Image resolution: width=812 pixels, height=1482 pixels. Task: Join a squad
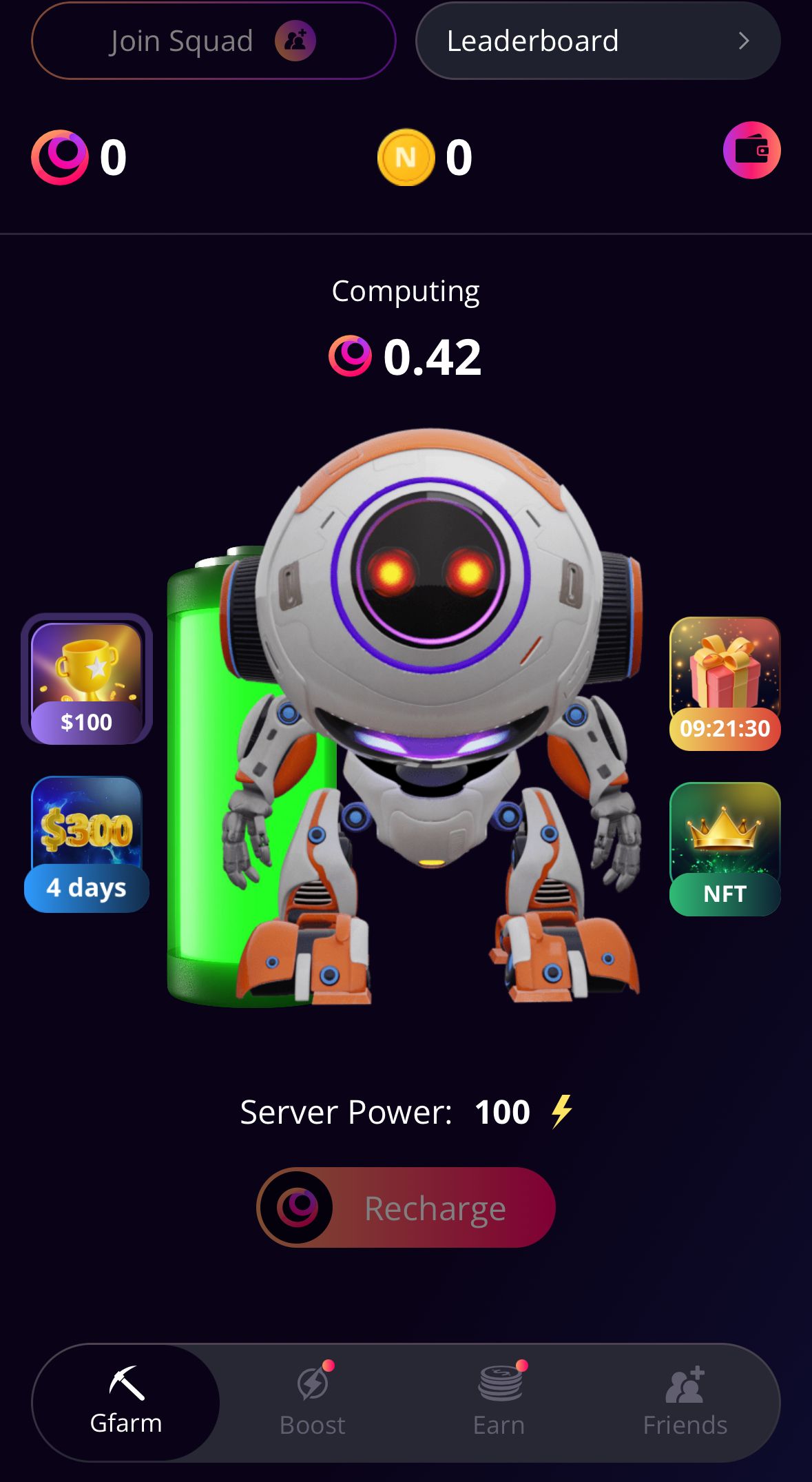pos(214,41)
